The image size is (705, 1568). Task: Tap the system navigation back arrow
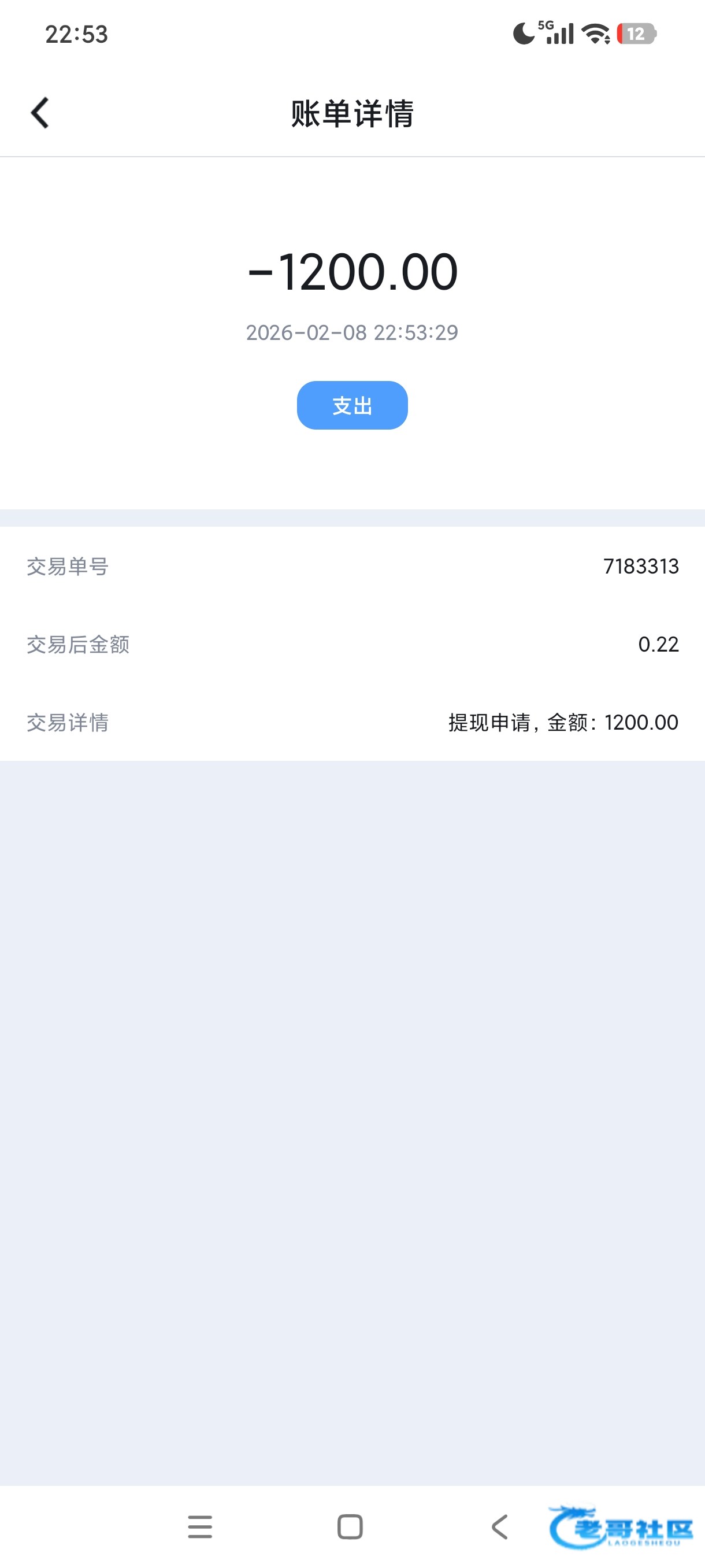tap(499, 1526)
